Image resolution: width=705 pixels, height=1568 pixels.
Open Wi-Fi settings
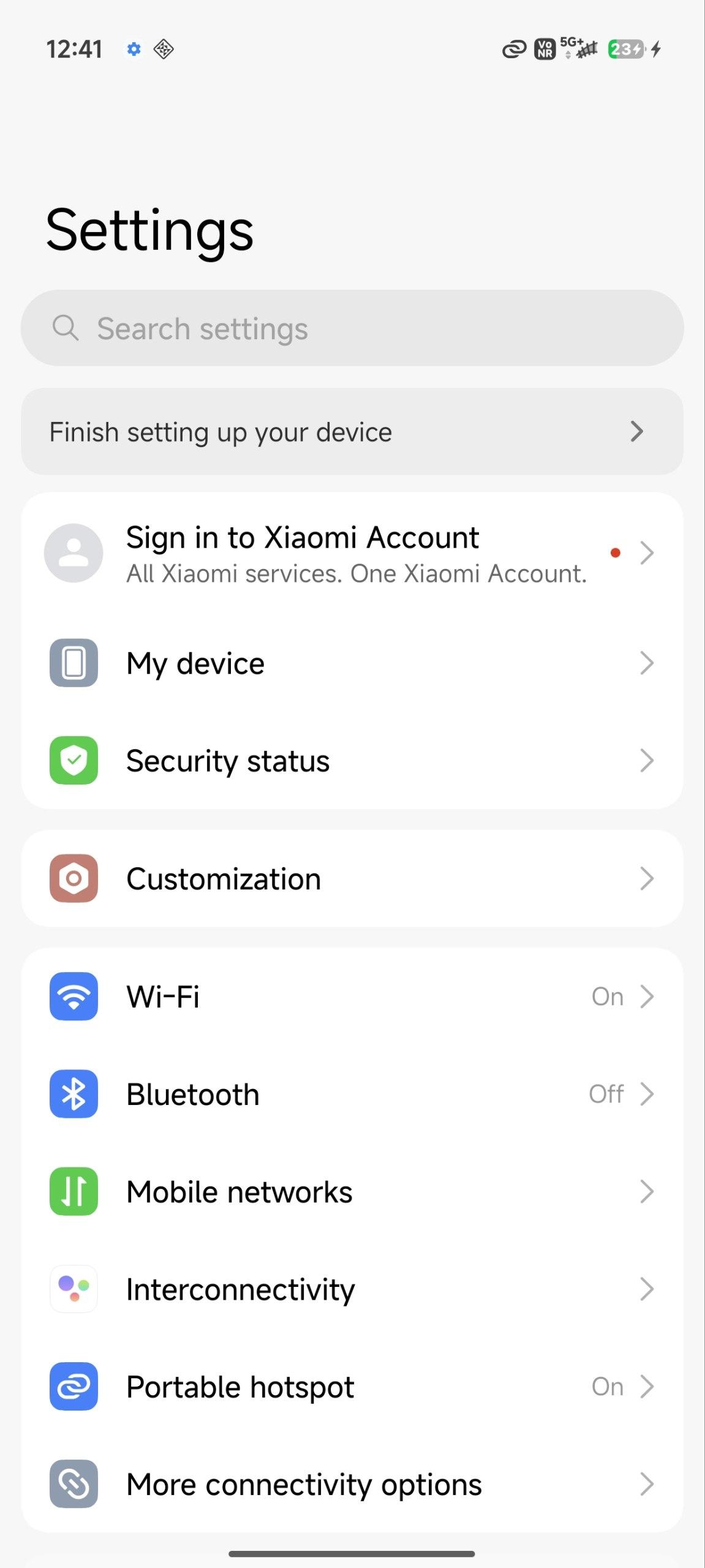click(x=352, y=997)
